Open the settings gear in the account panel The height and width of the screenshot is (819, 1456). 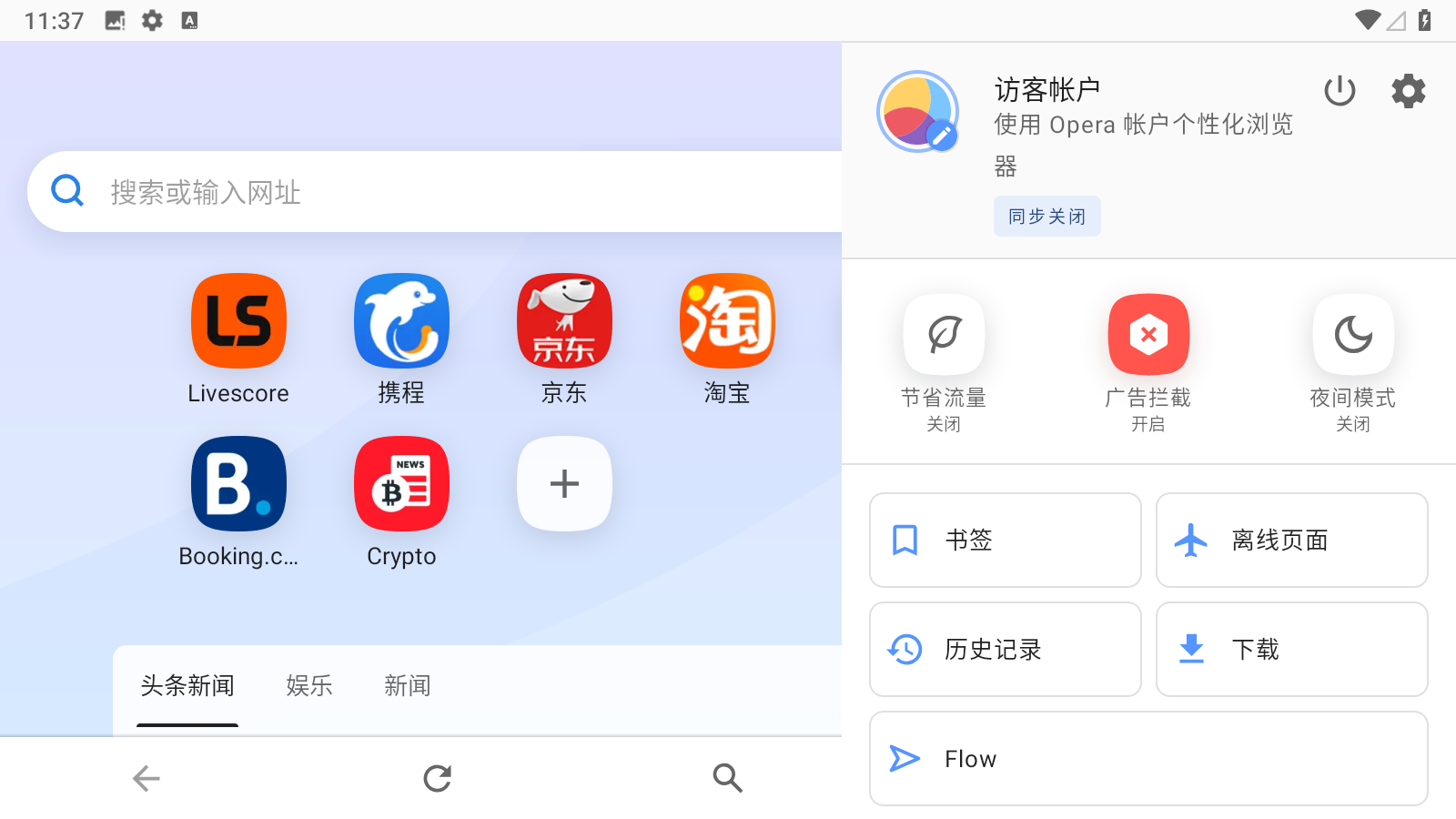point(1408,91)
